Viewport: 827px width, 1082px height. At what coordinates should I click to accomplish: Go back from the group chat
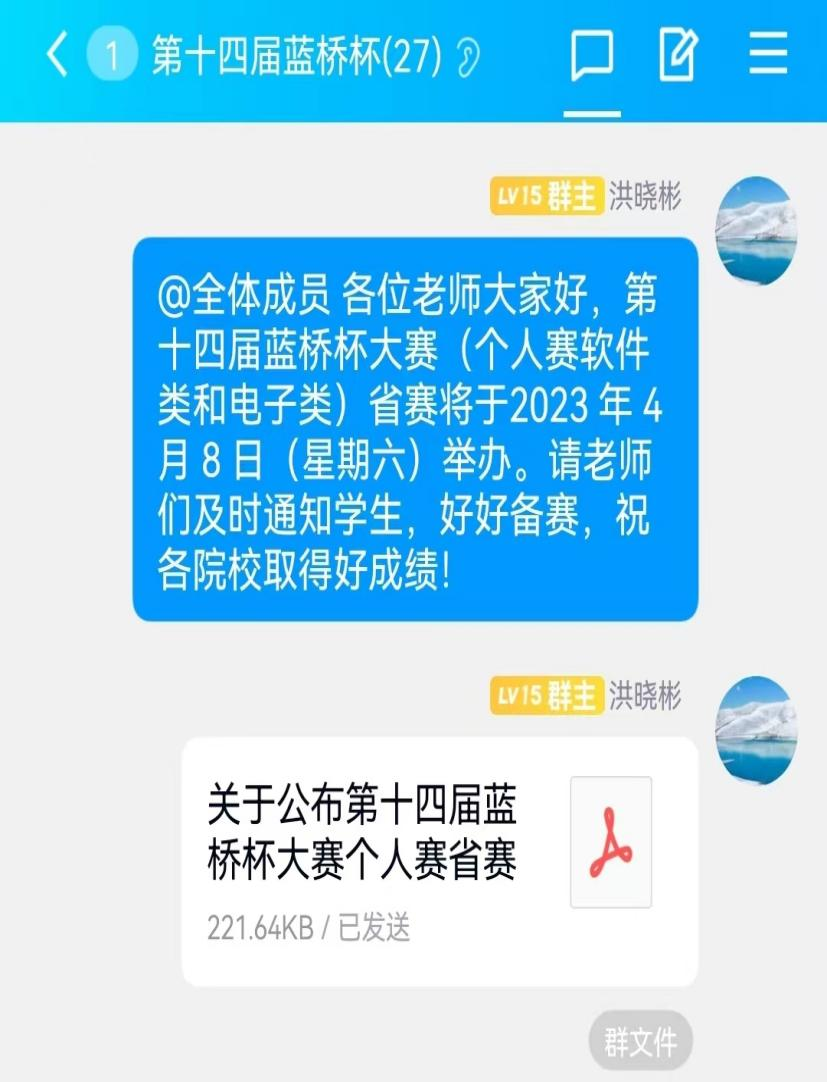[x=57, y=58]
